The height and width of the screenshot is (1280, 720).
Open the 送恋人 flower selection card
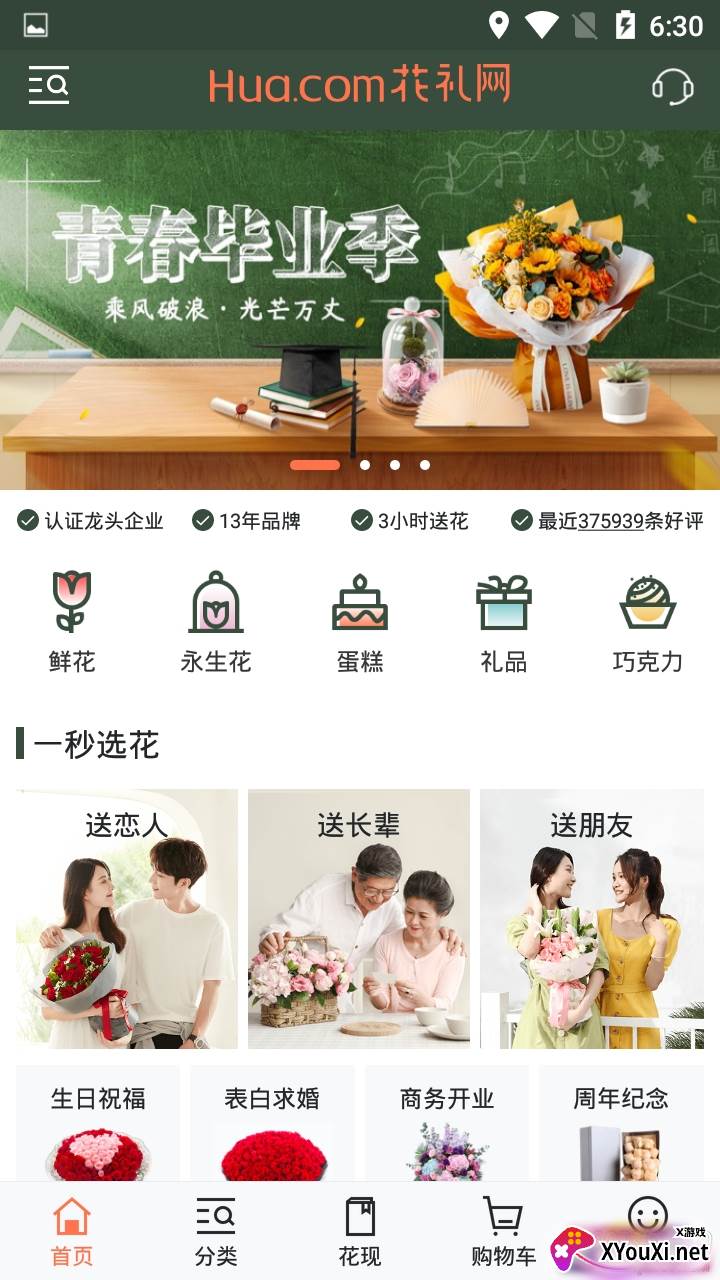(x=127, y=918)
